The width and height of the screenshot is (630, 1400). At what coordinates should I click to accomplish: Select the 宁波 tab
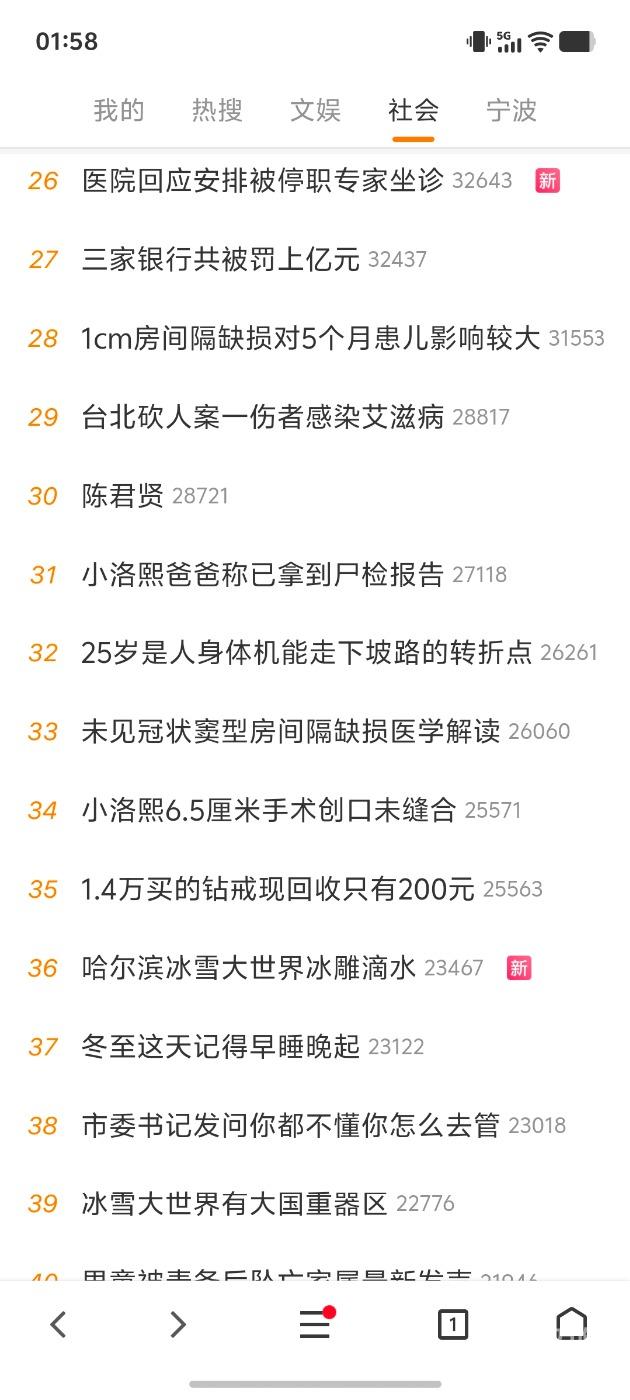(511, 110)
